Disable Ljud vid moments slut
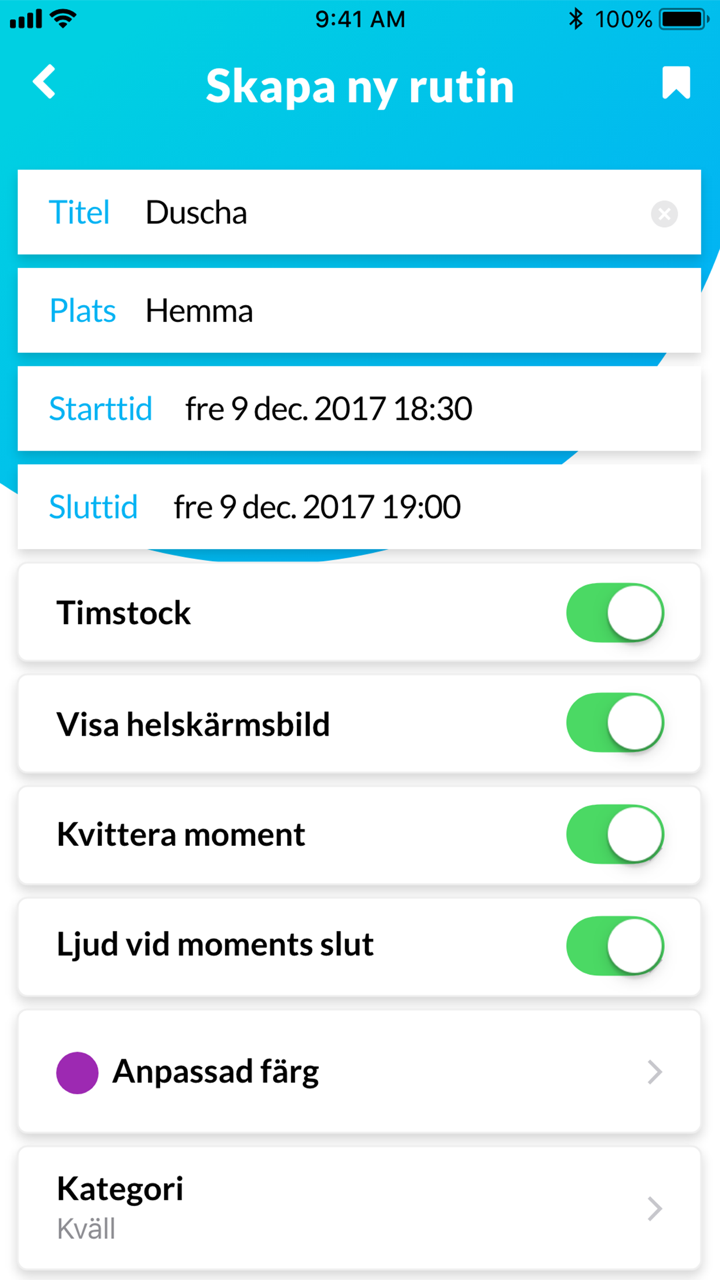This screenshot has width=720, height=1280. point(615,945)
